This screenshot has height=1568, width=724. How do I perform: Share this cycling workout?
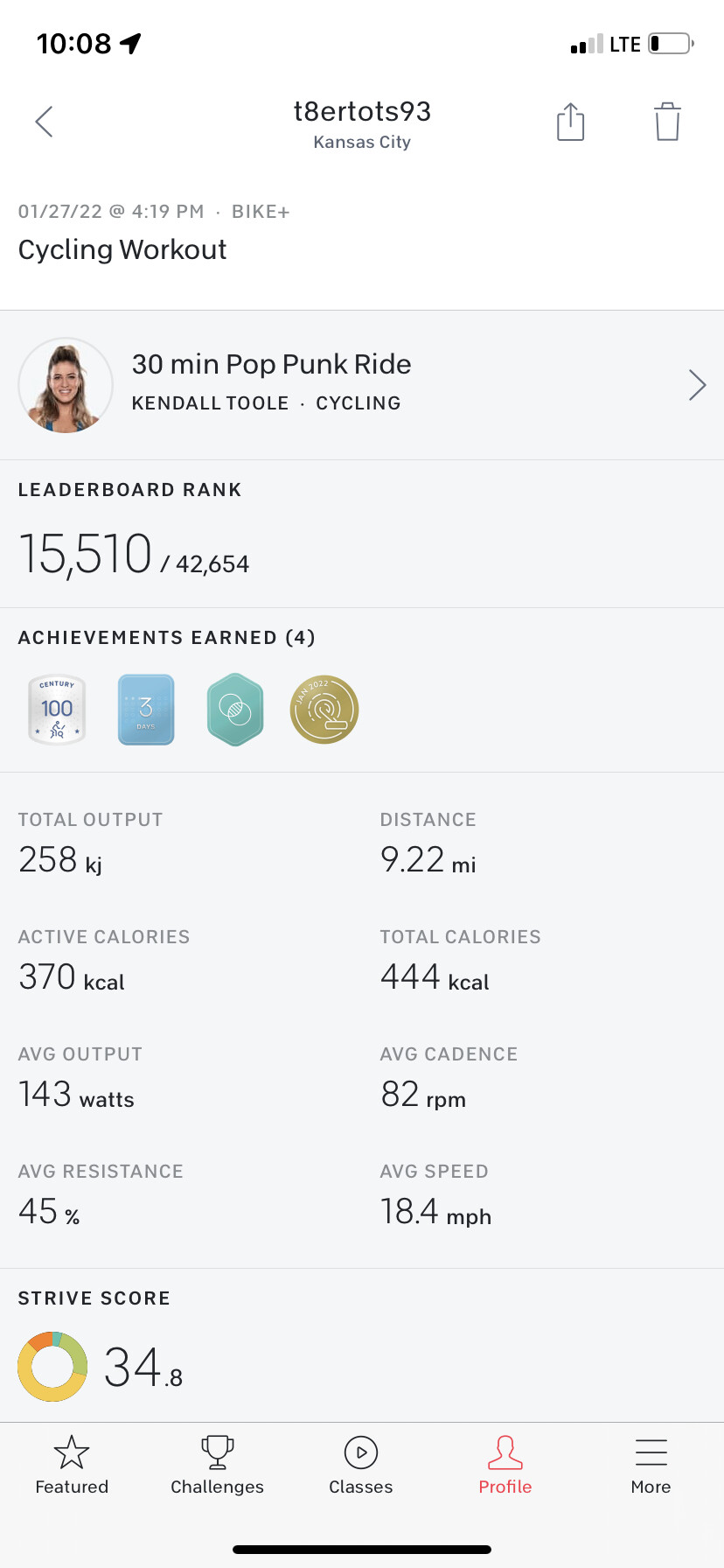(570, 122)
